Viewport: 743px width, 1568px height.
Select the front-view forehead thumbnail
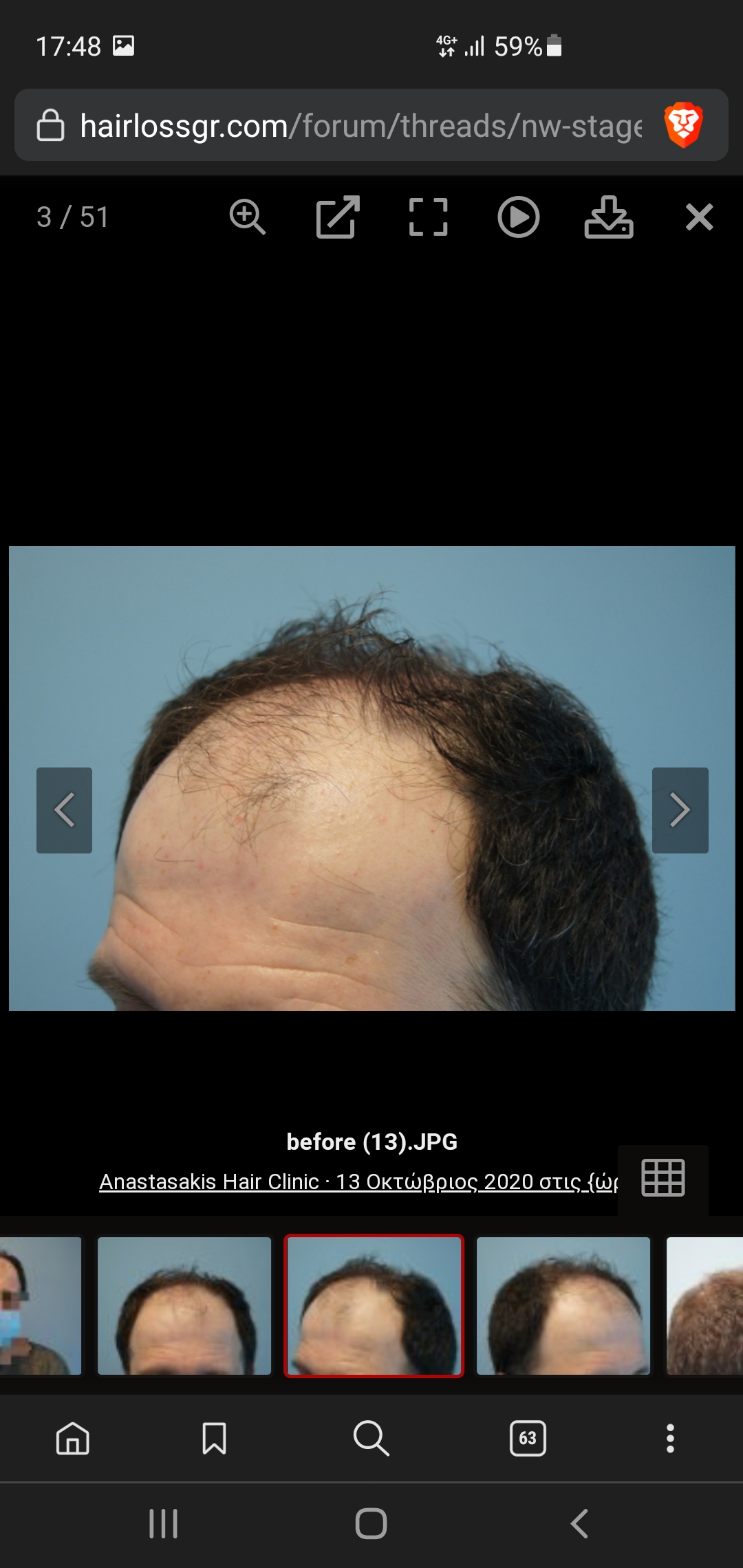(184, 1306)
